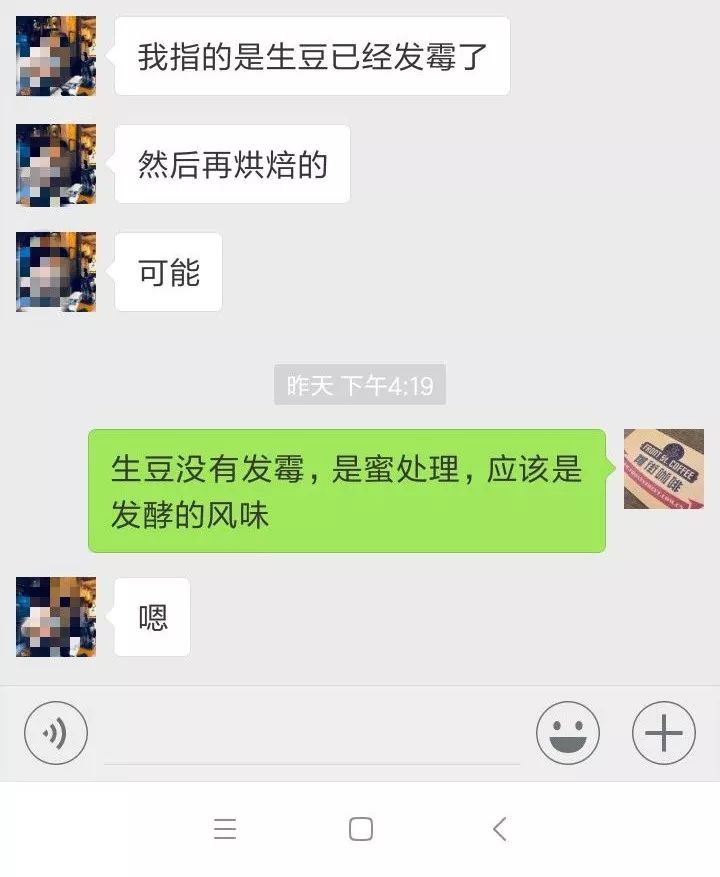This screenshot has height=877, width=720.
Task: Open your own avatar next to green message
Action: 663,469
